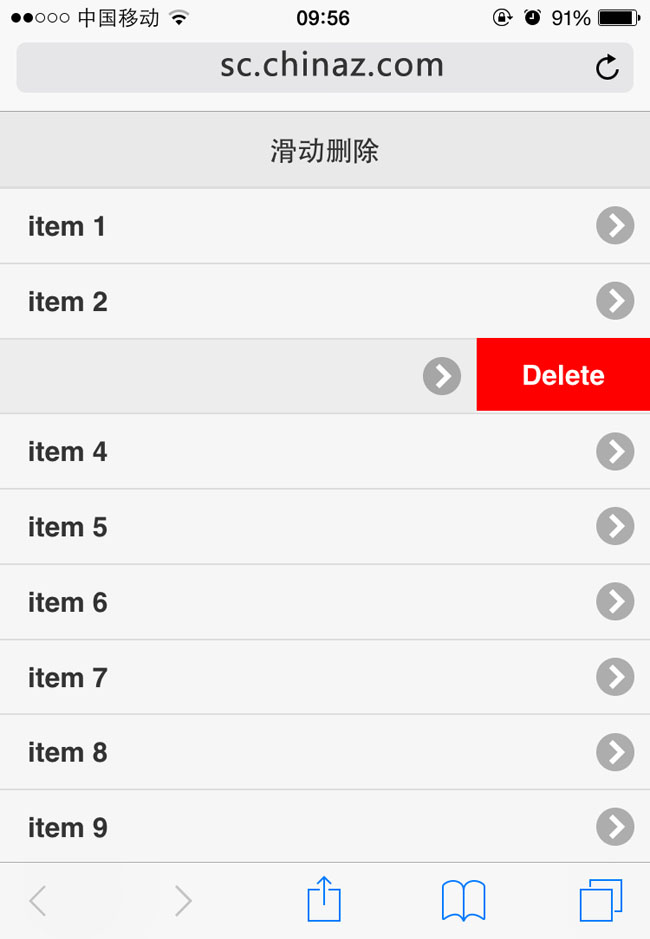This screenshot has width=650, height=939.
Task: Show all open Safari tabs
Action: (601, 900)
